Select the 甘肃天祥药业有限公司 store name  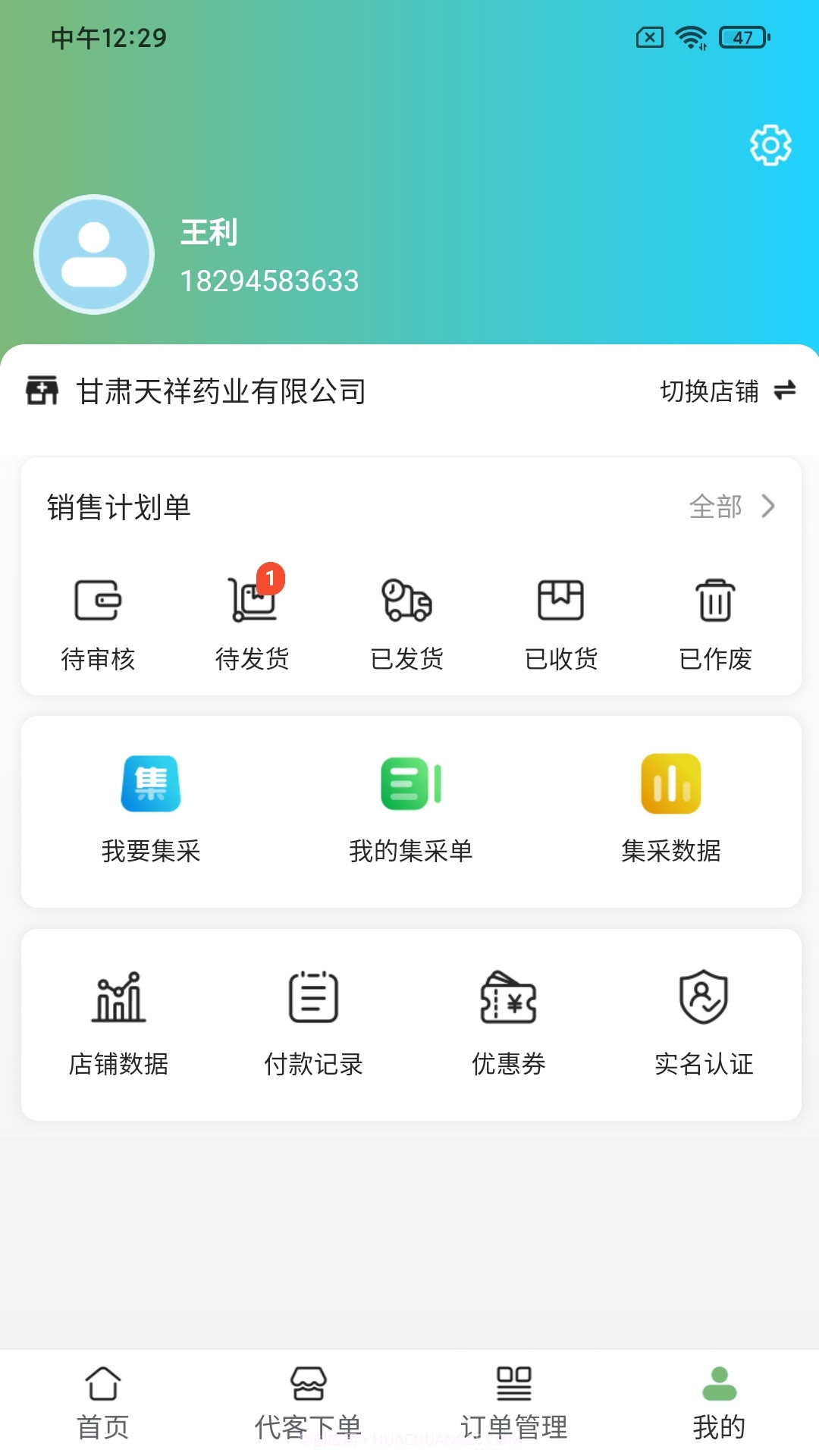[x=220, y=390]
